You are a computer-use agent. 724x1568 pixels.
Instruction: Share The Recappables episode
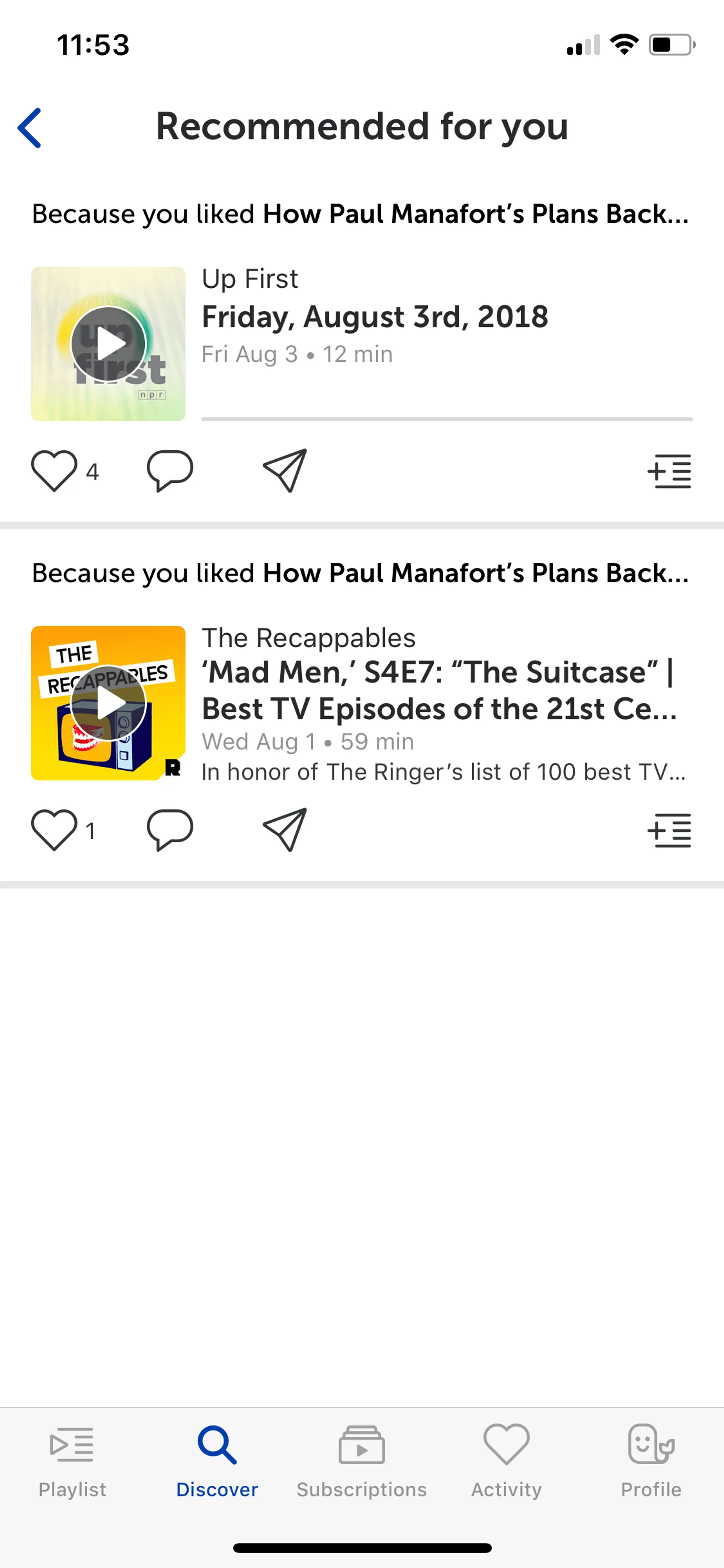coord(285,830)
